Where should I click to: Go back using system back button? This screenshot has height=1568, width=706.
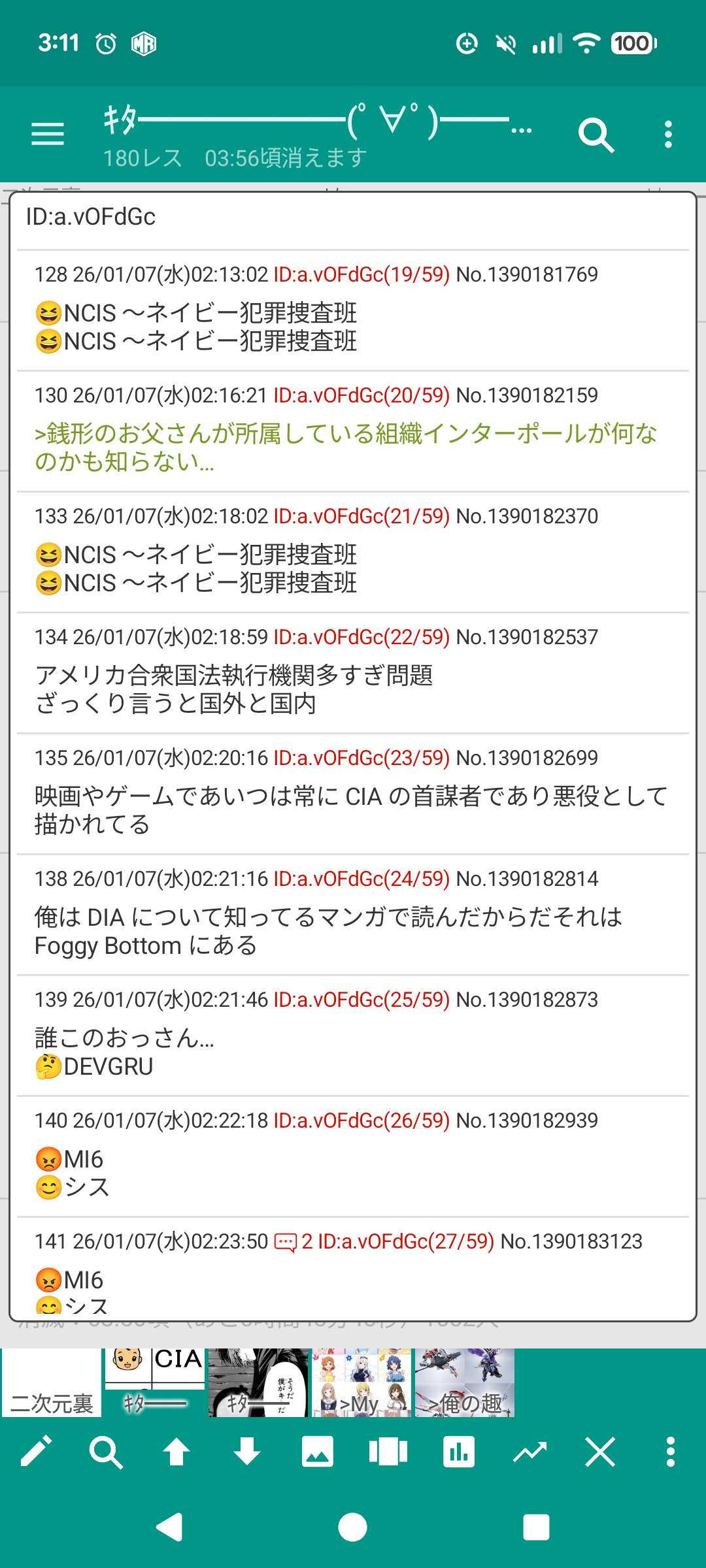(169, 1527)
